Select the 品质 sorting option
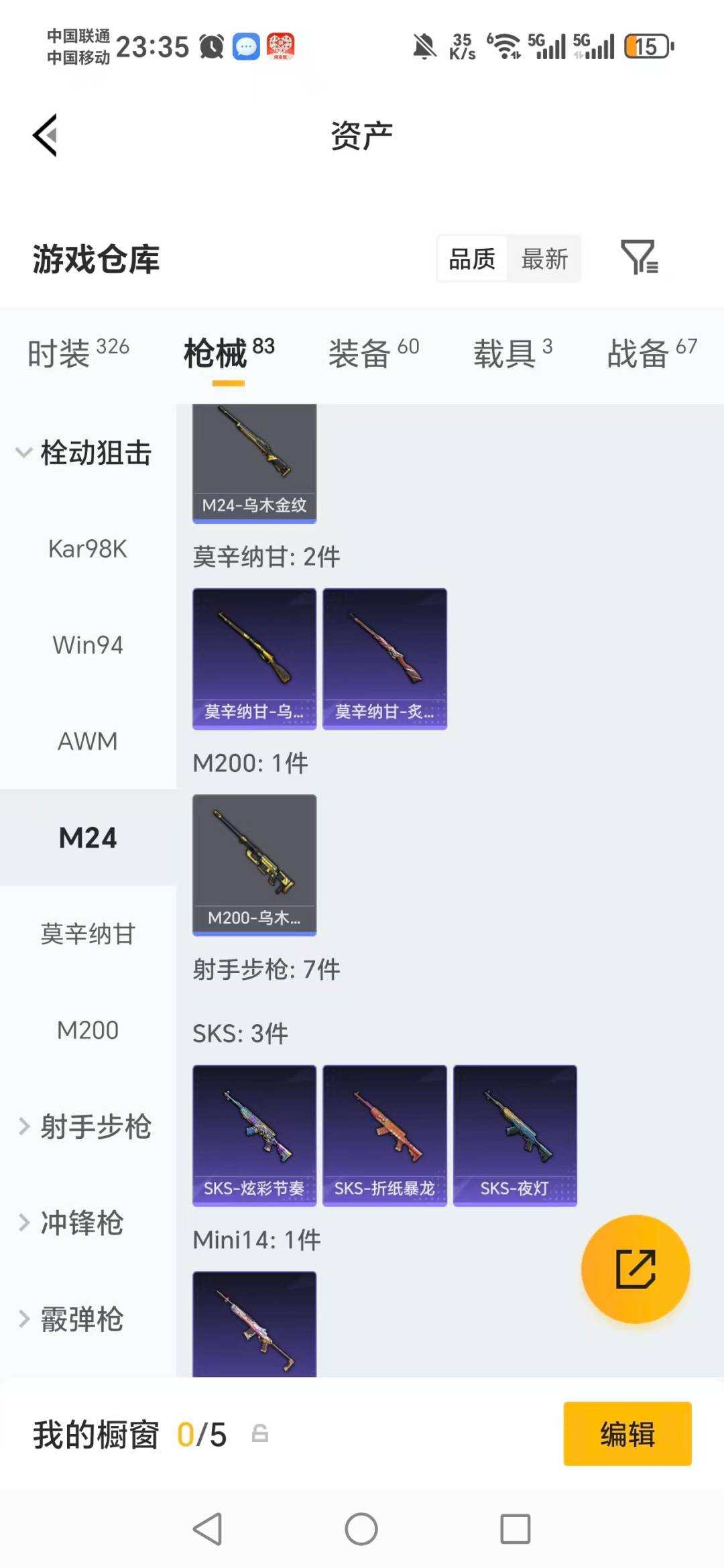This screenshot has width=724, height=1568. click(x=471, y=258)
